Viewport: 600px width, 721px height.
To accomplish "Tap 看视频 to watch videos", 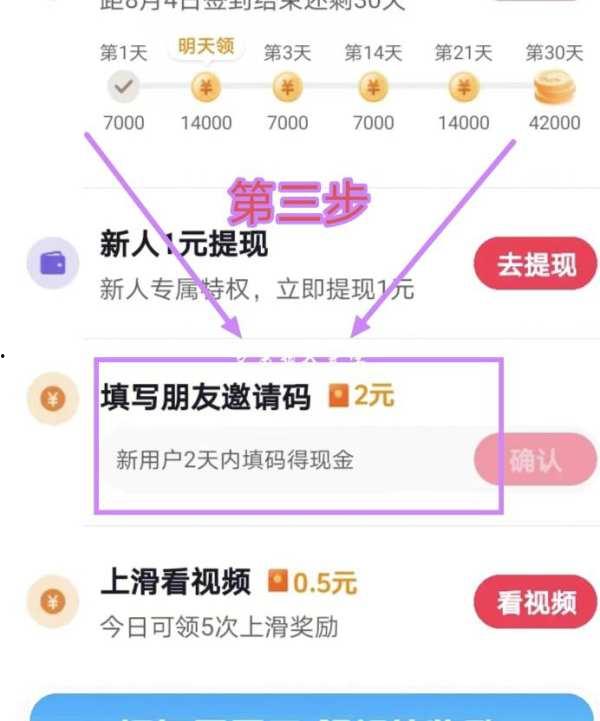I will coord(536,602).
